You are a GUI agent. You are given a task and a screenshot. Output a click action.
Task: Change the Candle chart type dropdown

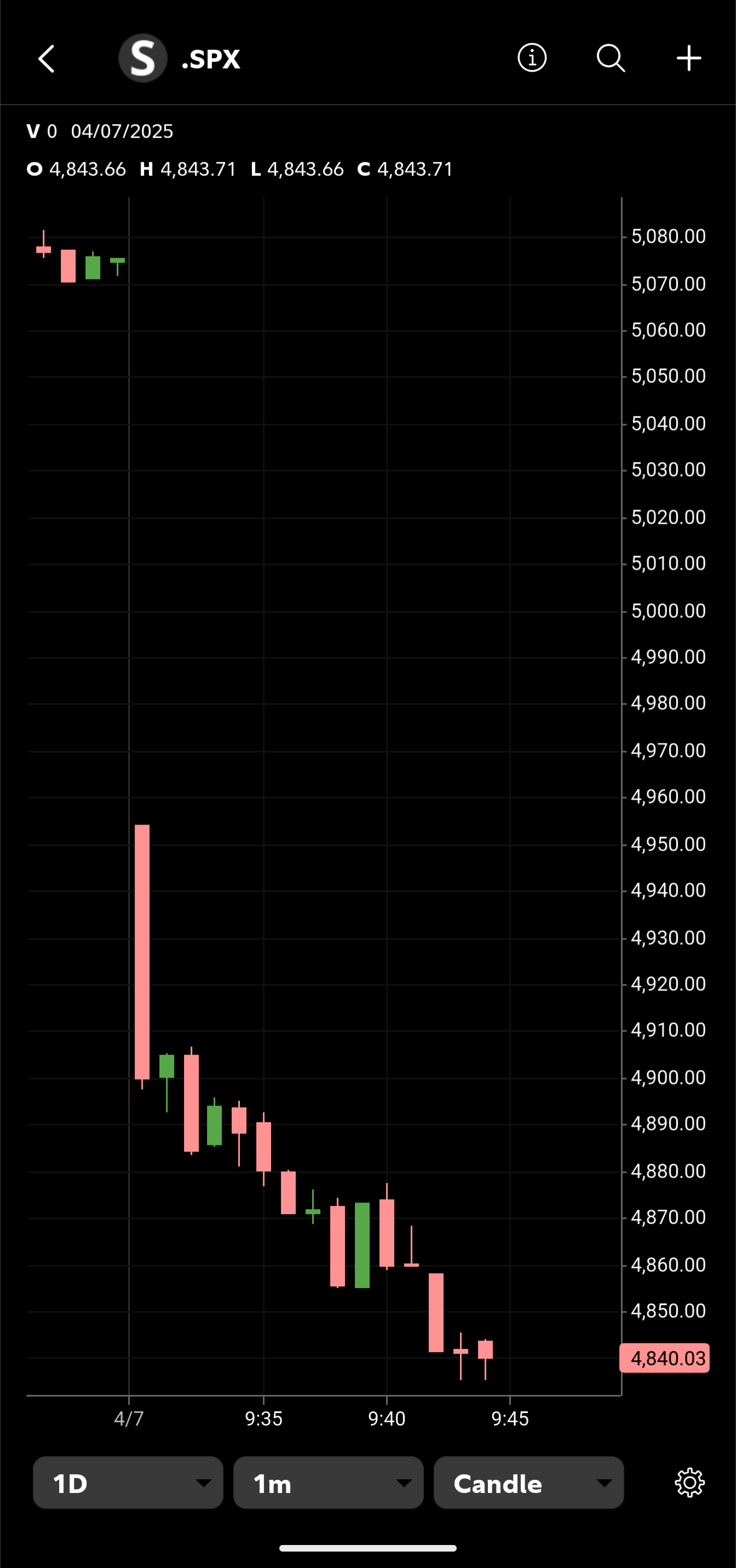pyautogui.click(x=528, y=1483)
